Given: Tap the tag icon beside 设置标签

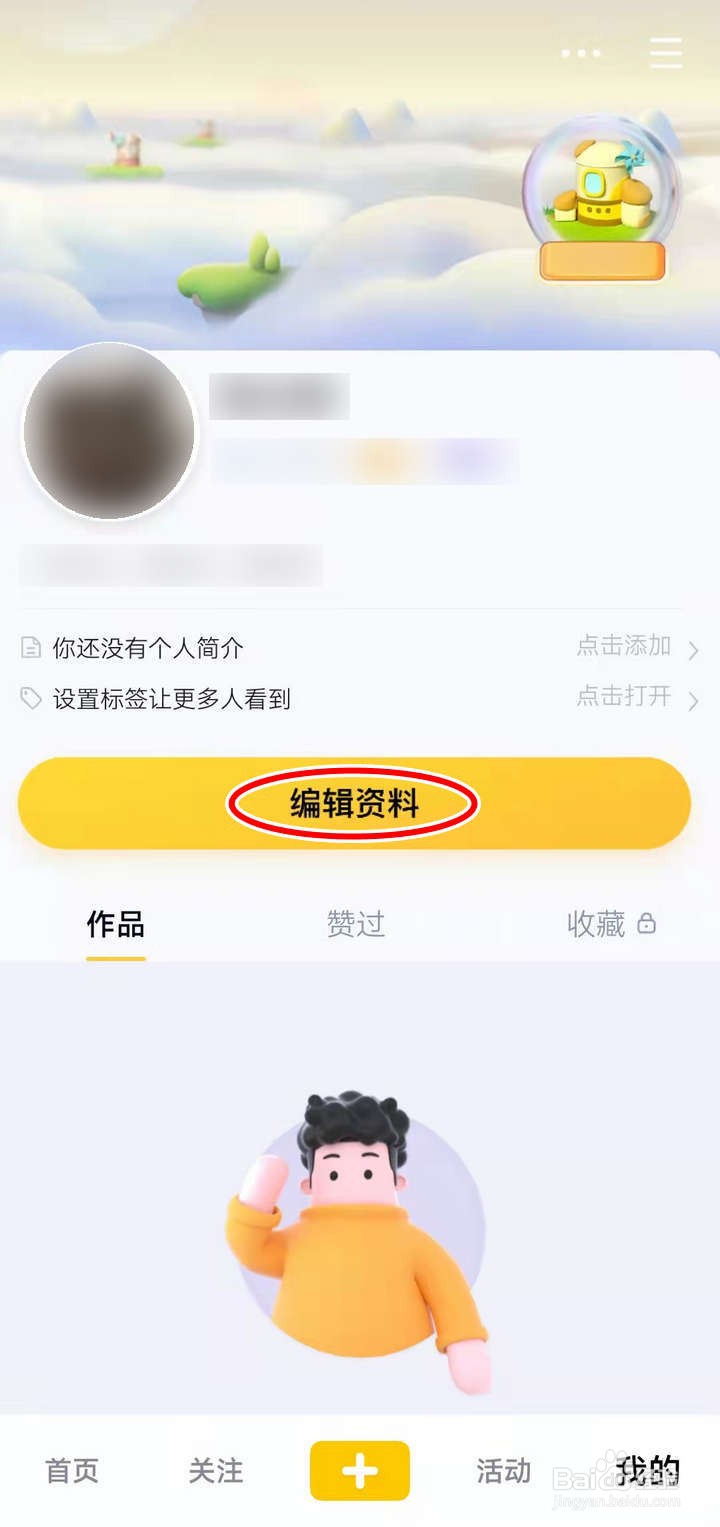Looking at the screenshot, I should 30,697.
